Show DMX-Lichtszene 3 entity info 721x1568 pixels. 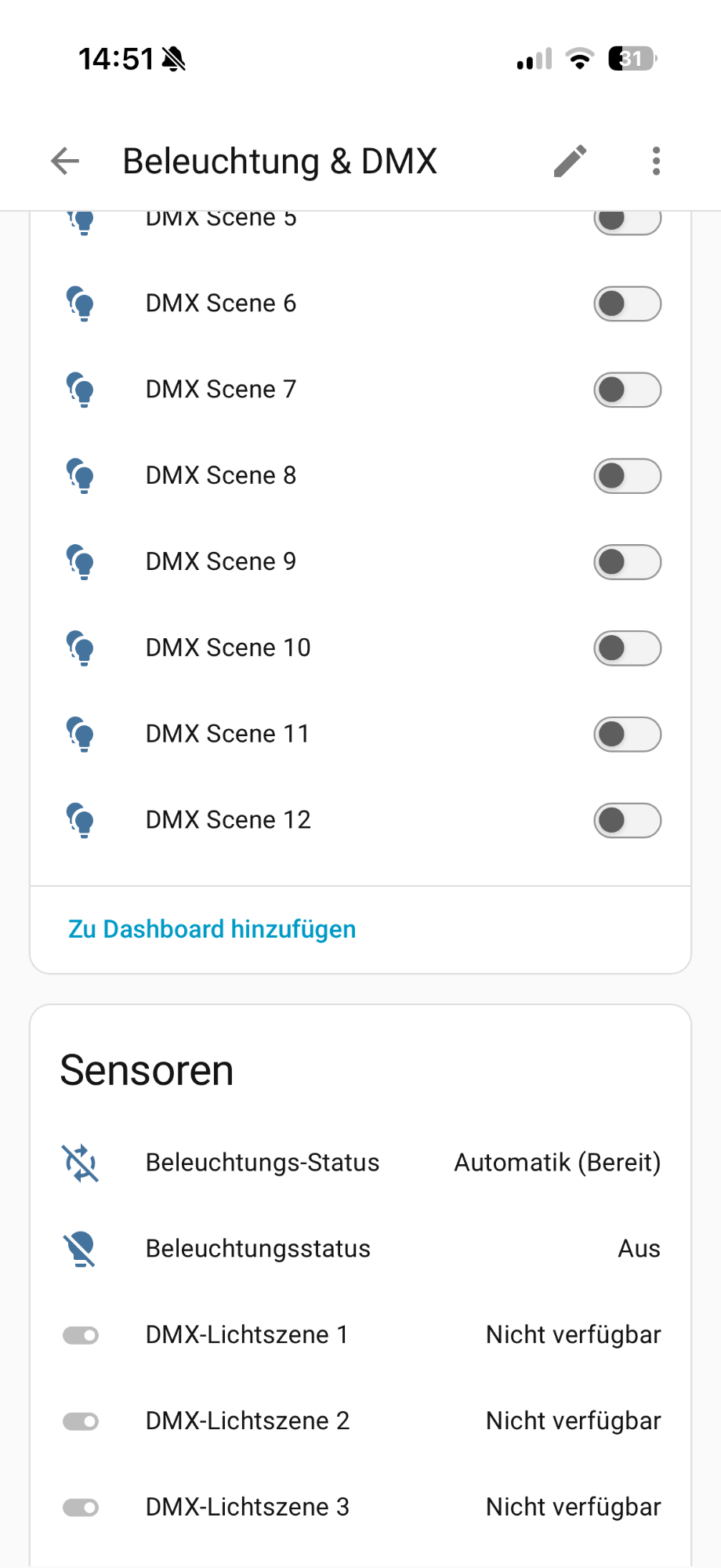click(360, 1508)
